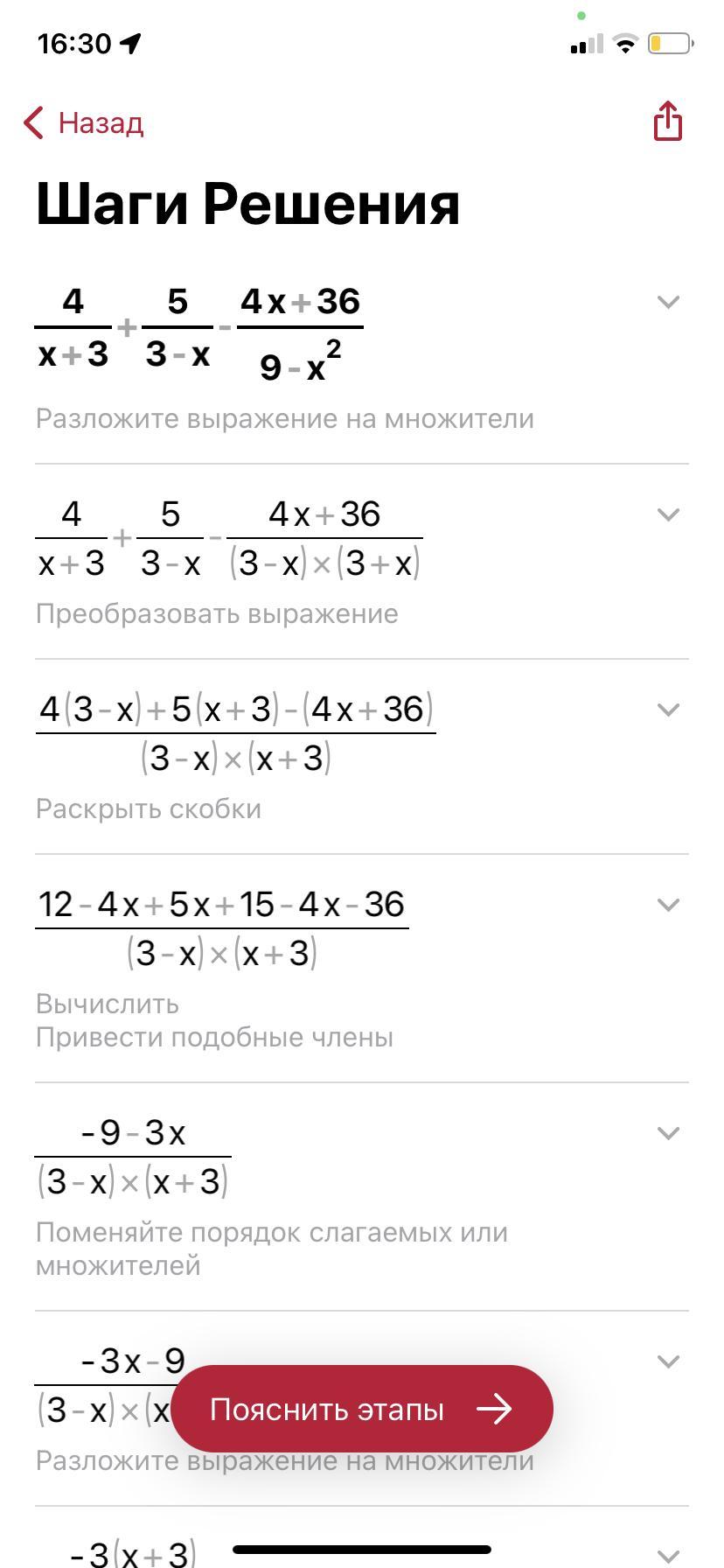Expand the Раскрыть скобки step

click(x=668, y=710)
